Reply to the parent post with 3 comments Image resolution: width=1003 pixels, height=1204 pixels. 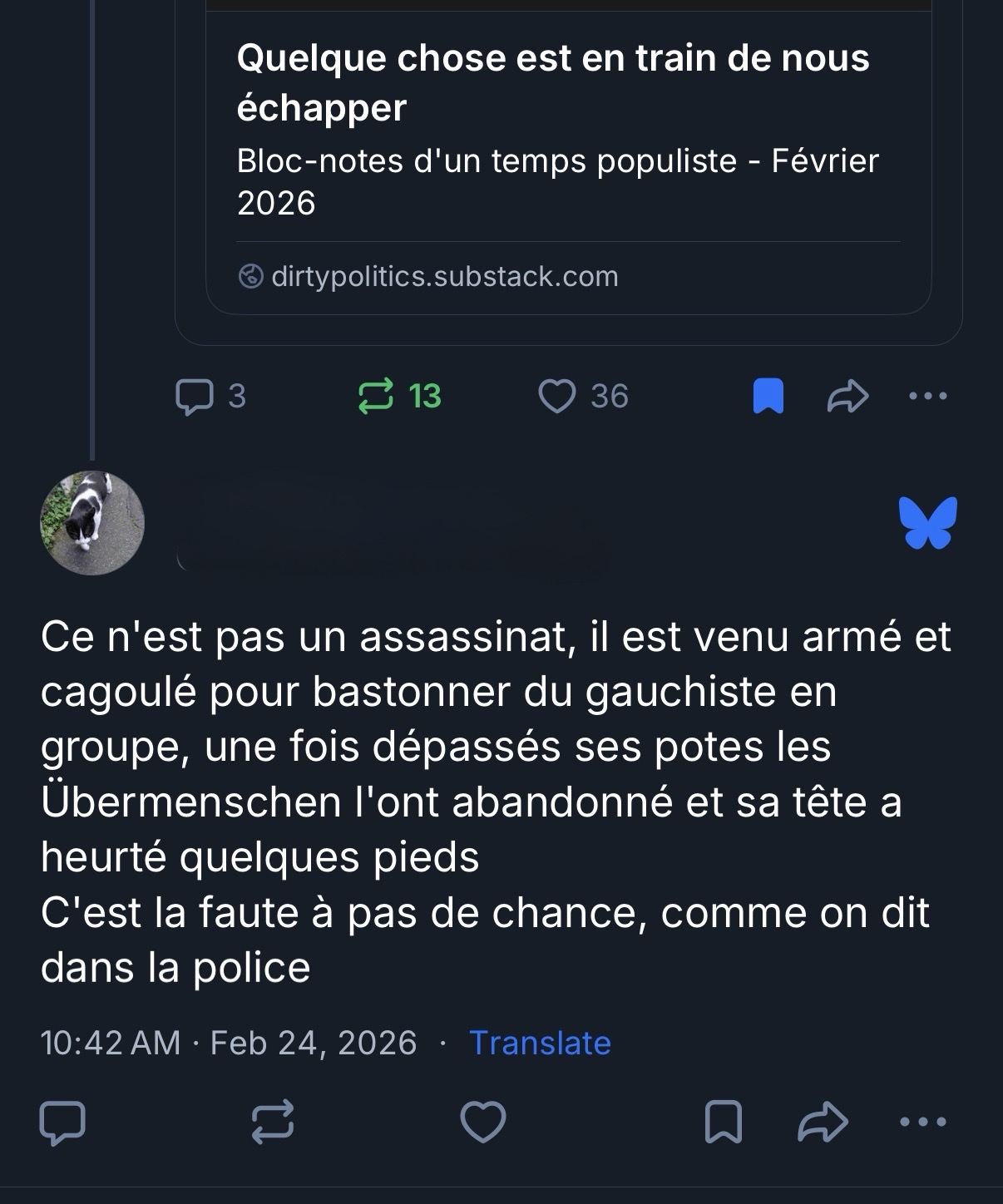[195, 396]
